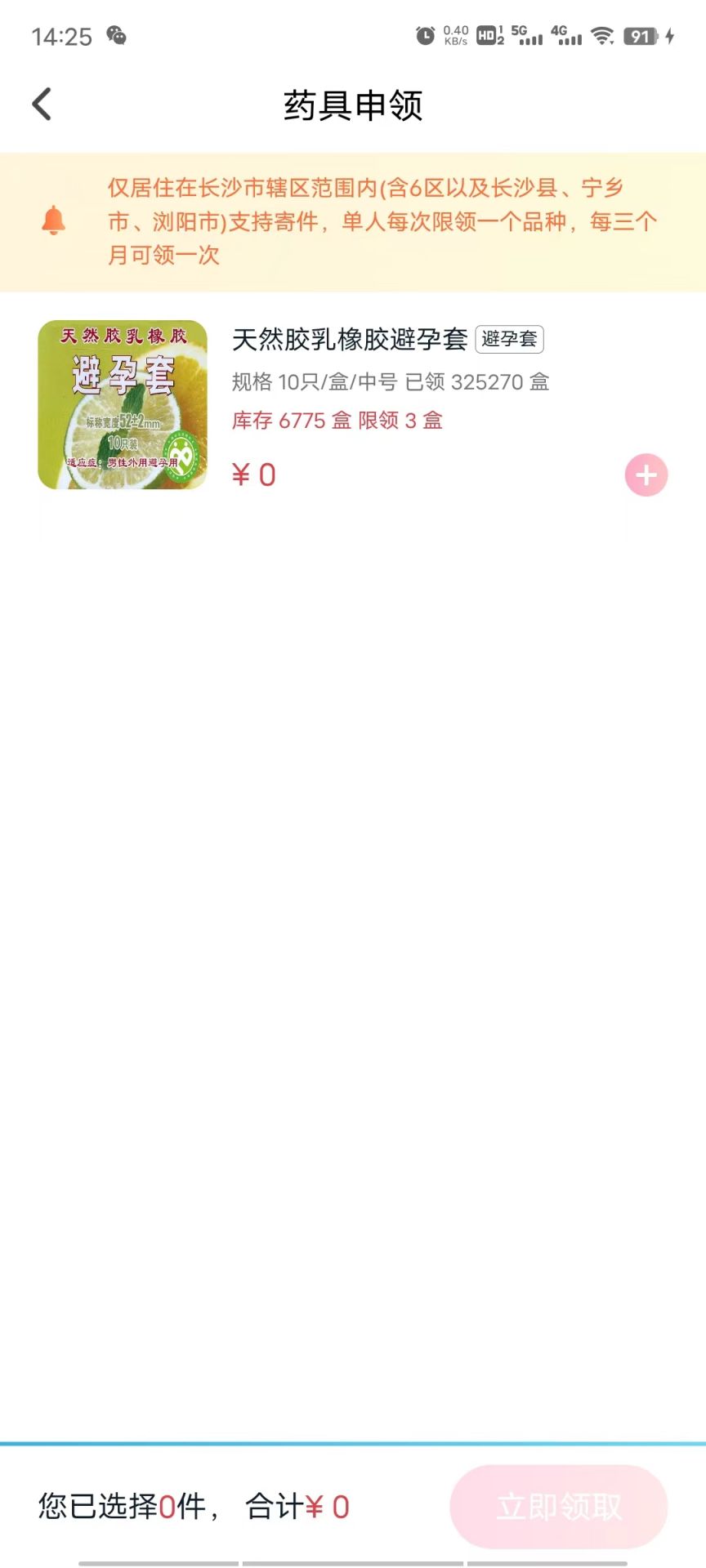Add one box of 天然胶乳橡胶避孕套 with plus button

click(x=646, y=475)
